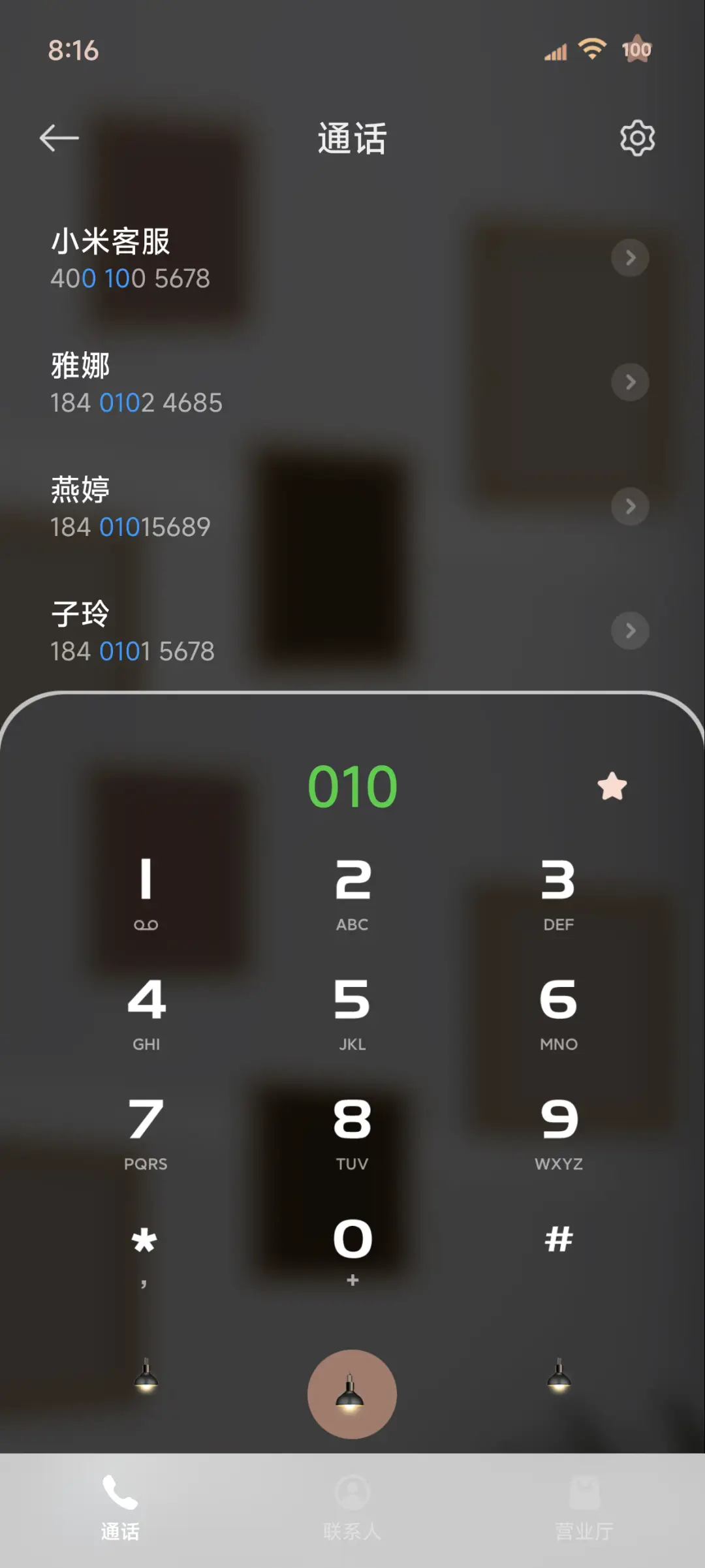Expand call details for 燕婷
Viewport: 705px width, 1568px height.
631,507
